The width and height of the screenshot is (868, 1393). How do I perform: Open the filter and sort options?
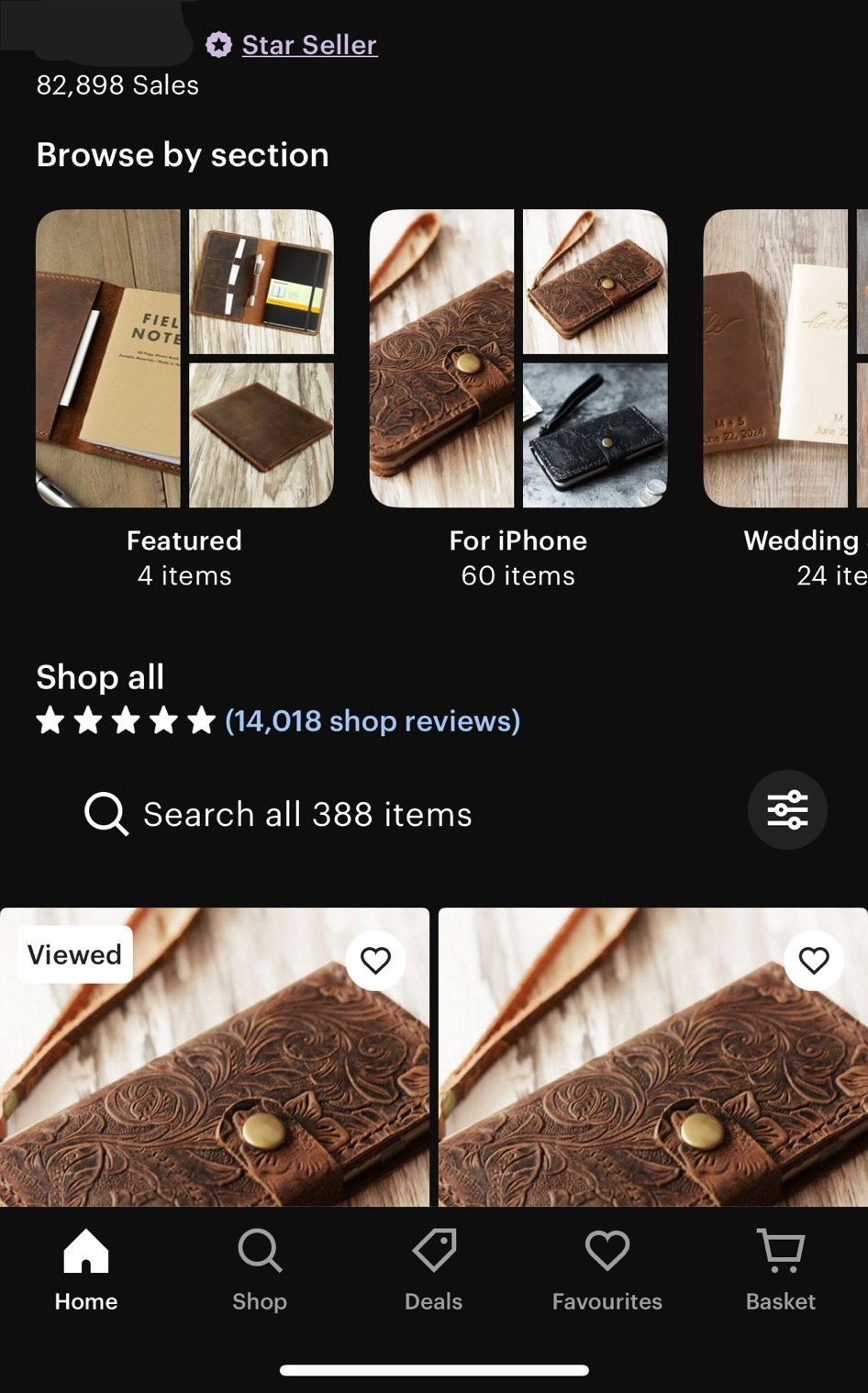[787, 810]
